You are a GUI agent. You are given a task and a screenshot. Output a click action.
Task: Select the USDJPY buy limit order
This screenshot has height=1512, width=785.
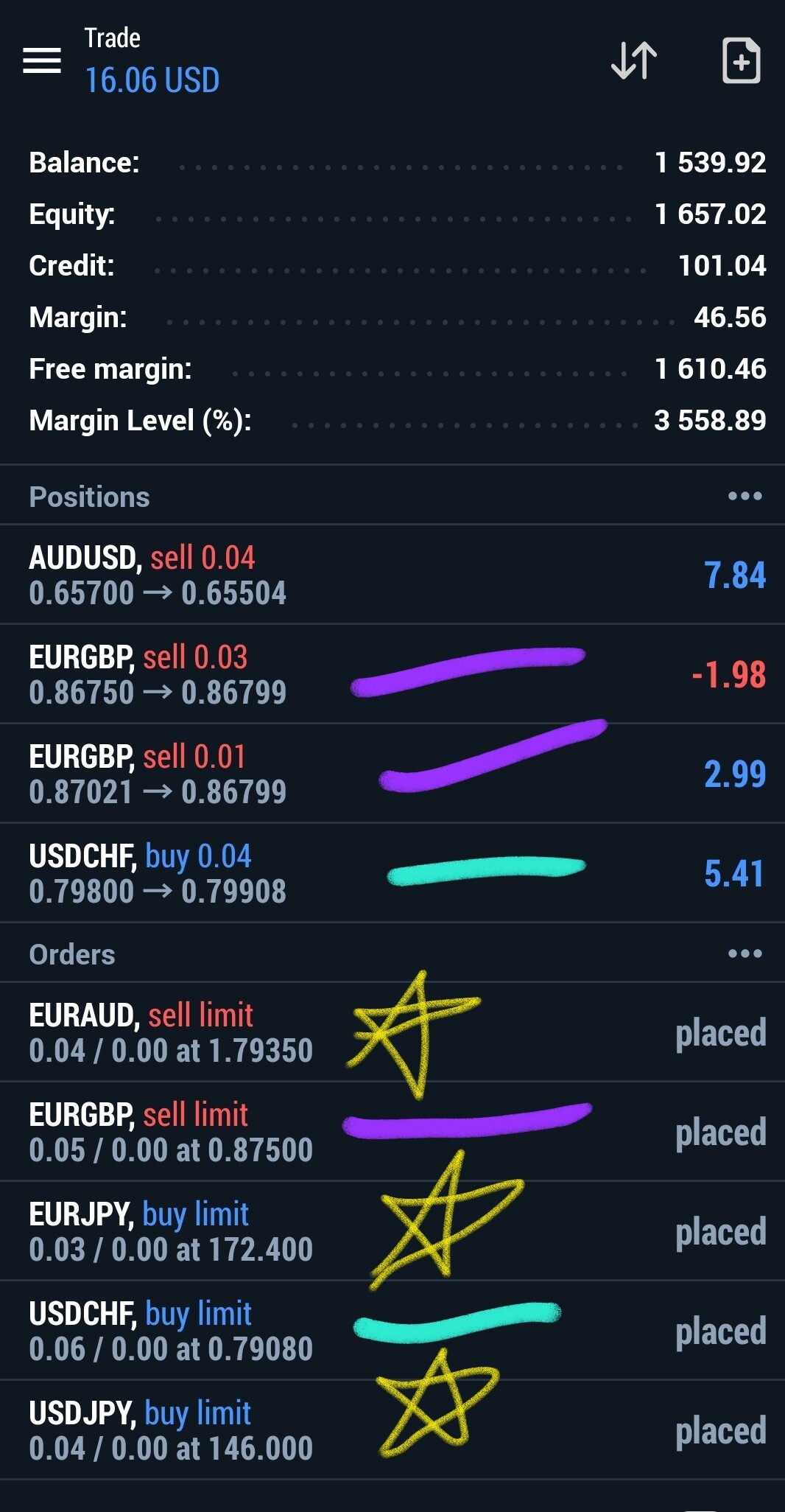(x=392, y=1430)
